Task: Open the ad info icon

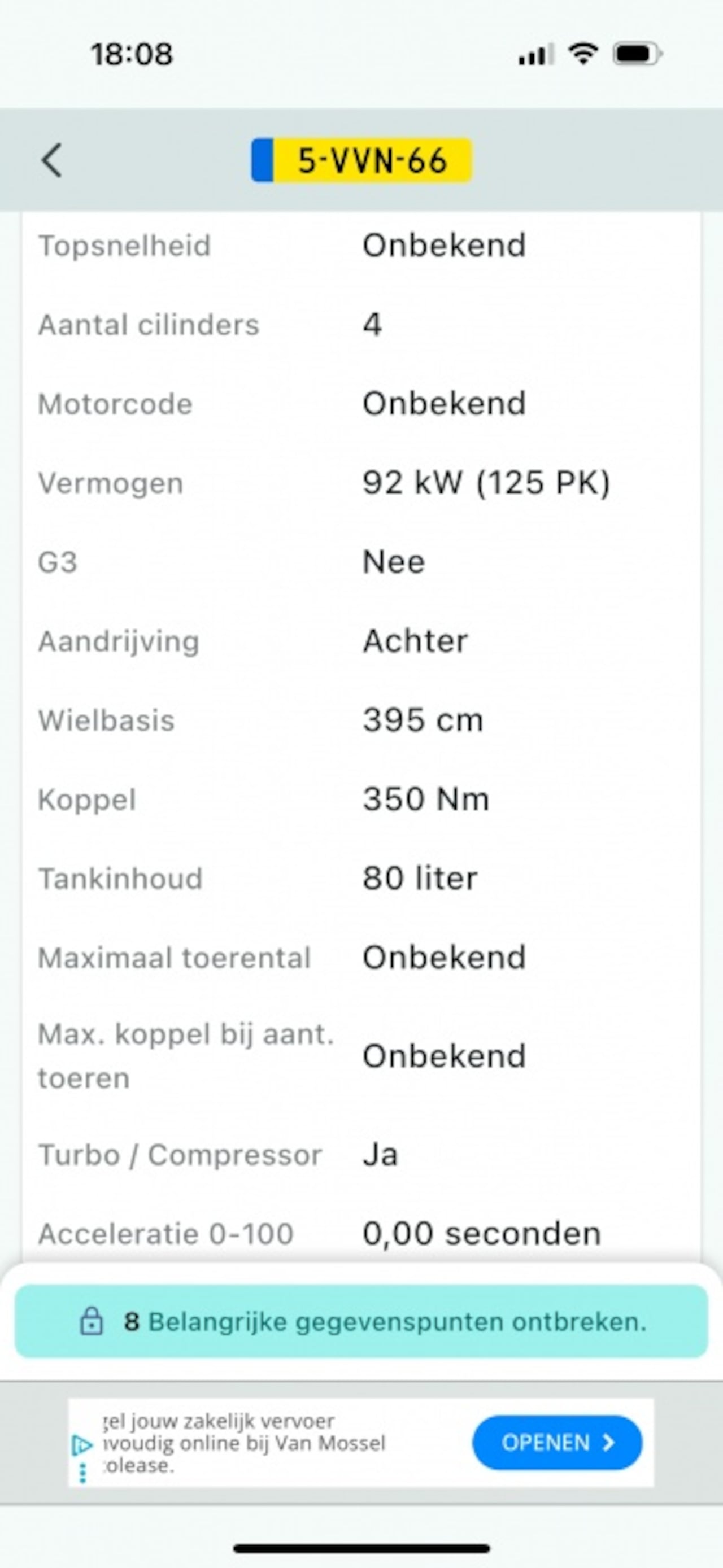Action: coord(82,1444)
